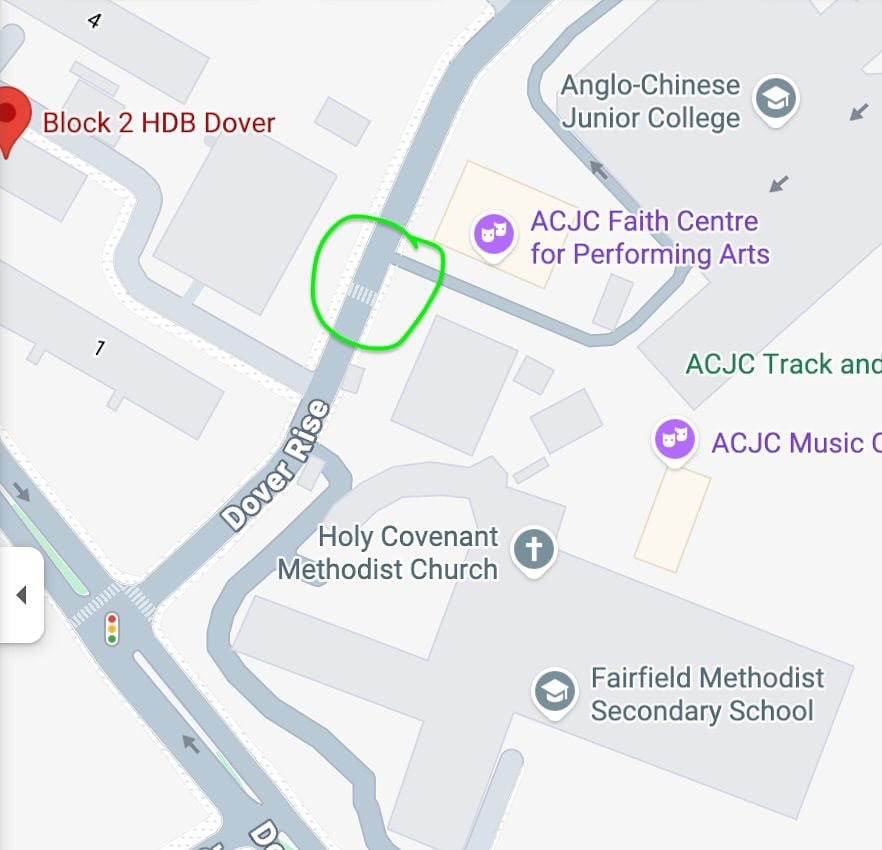Select the Block 2 HDB Dover red pin
Viewport: 882px width, 850px height.
11,115
